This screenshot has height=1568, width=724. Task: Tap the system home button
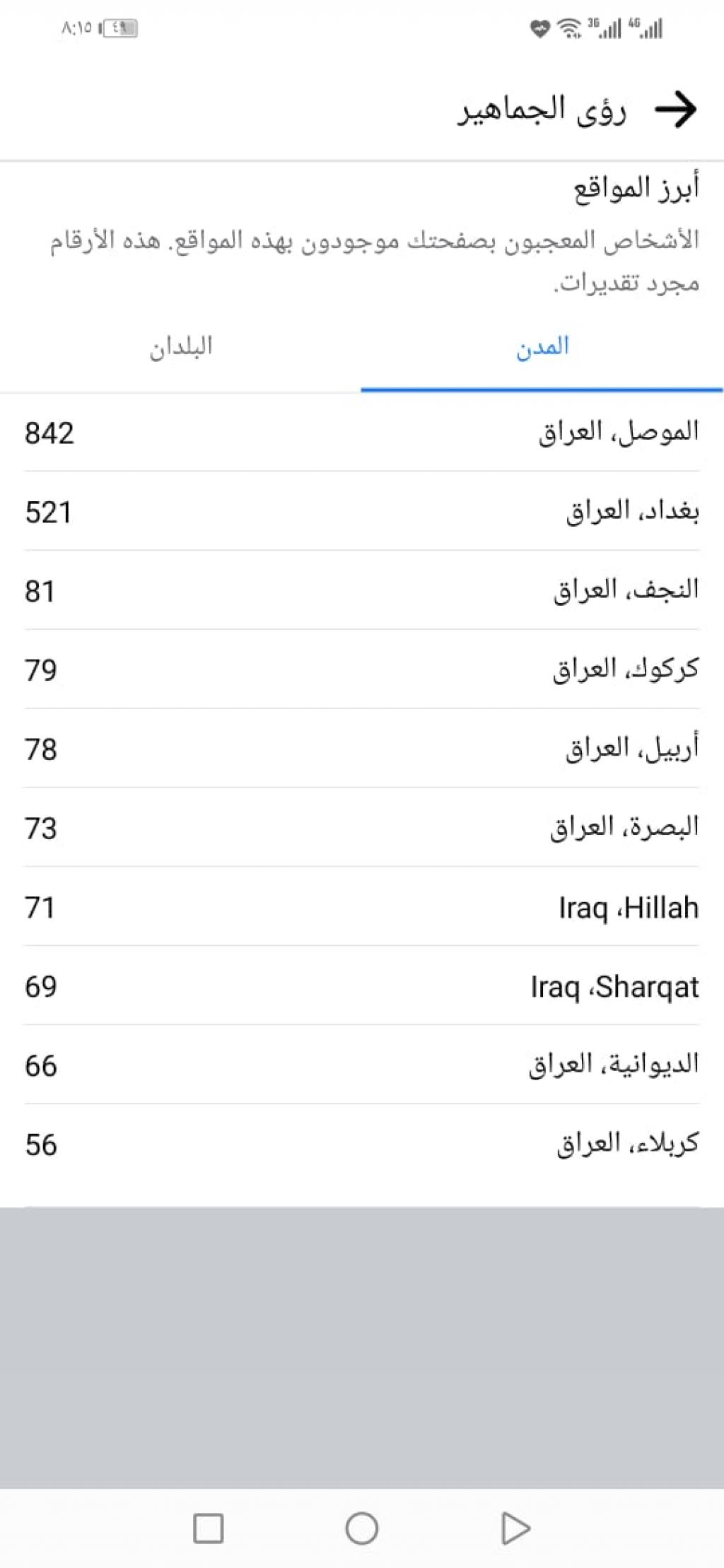point(361,1528)
